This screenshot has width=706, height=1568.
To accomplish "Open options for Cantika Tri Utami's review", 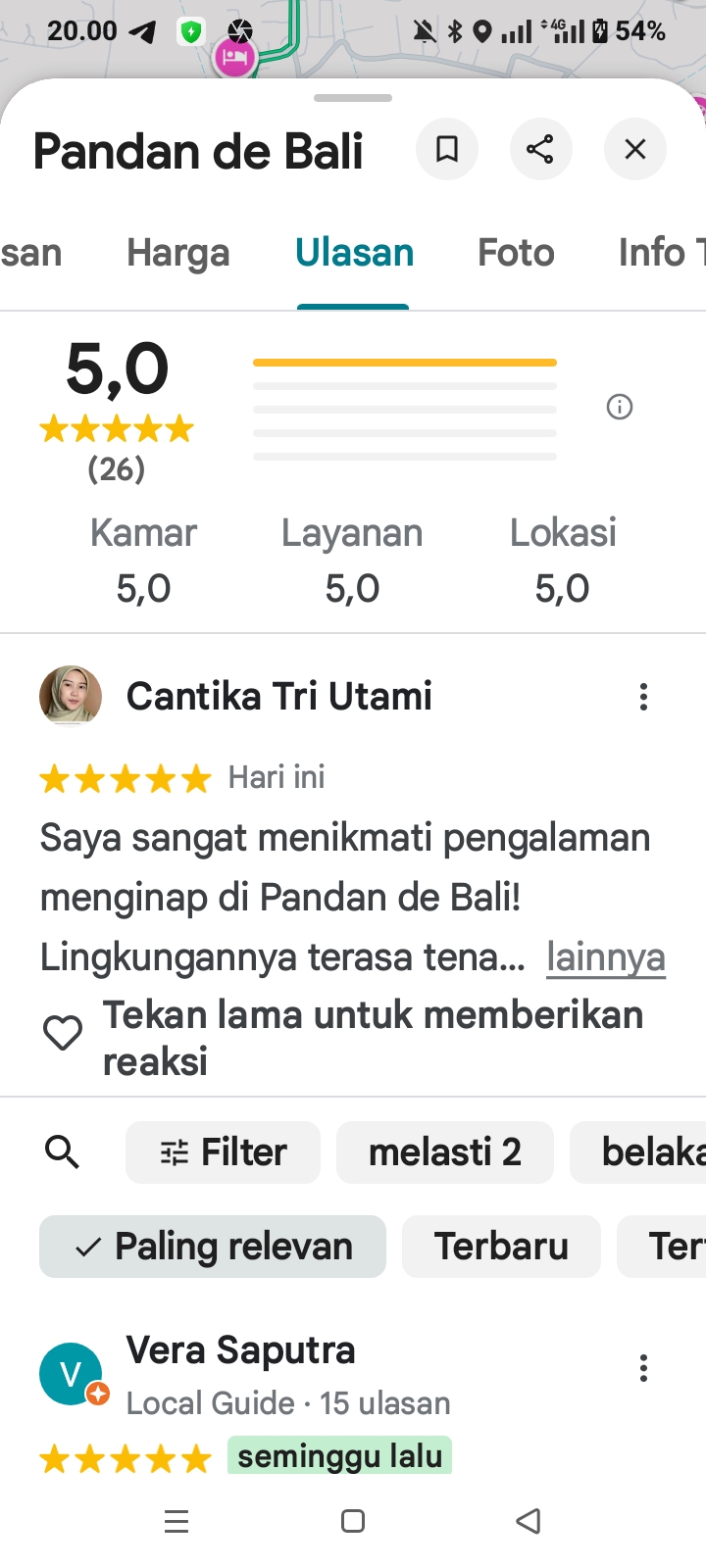I will click(643, 697).
